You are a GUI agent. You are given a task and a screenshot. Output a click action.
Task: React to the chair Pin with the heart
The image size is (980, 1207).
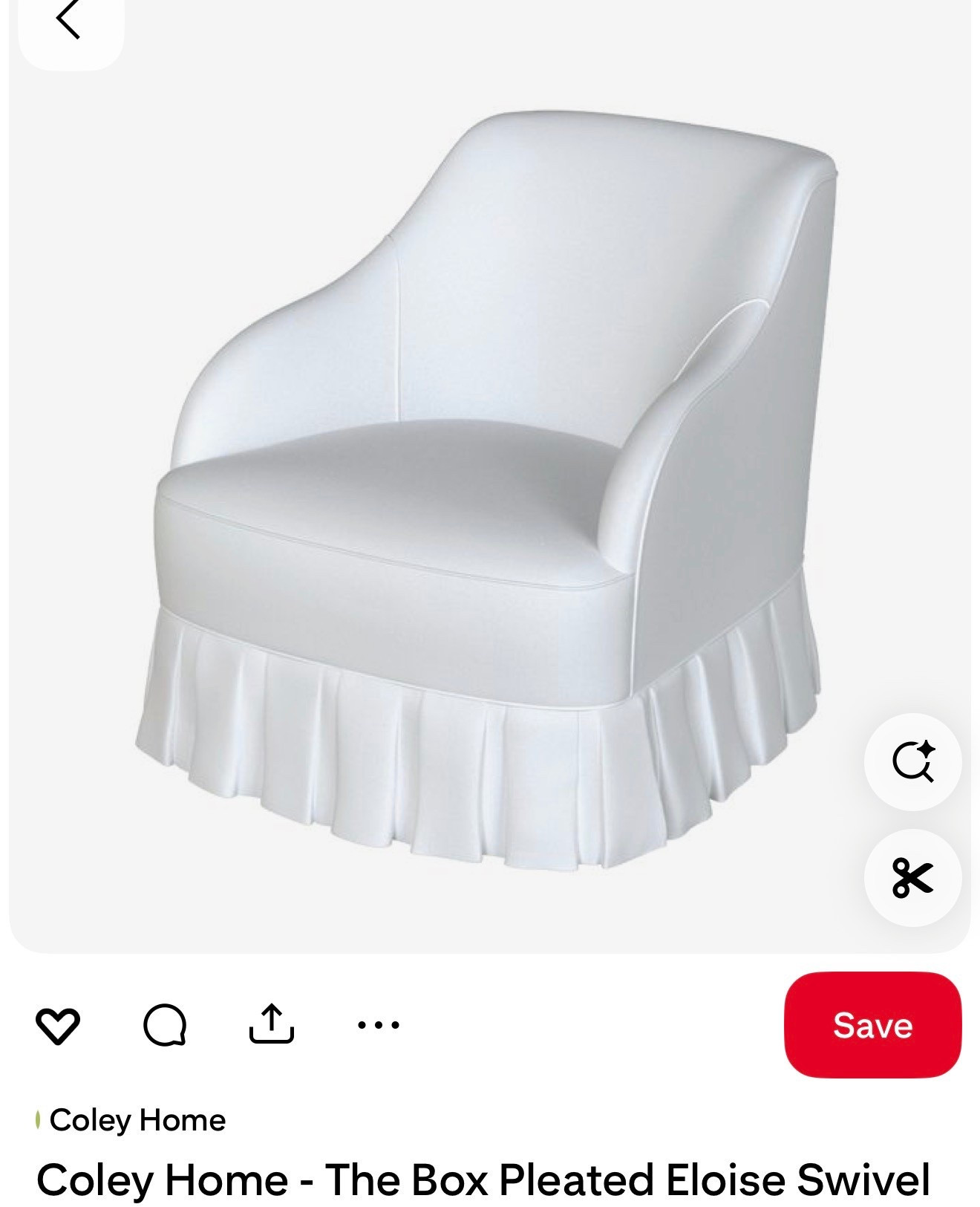tap(59, 1024)
